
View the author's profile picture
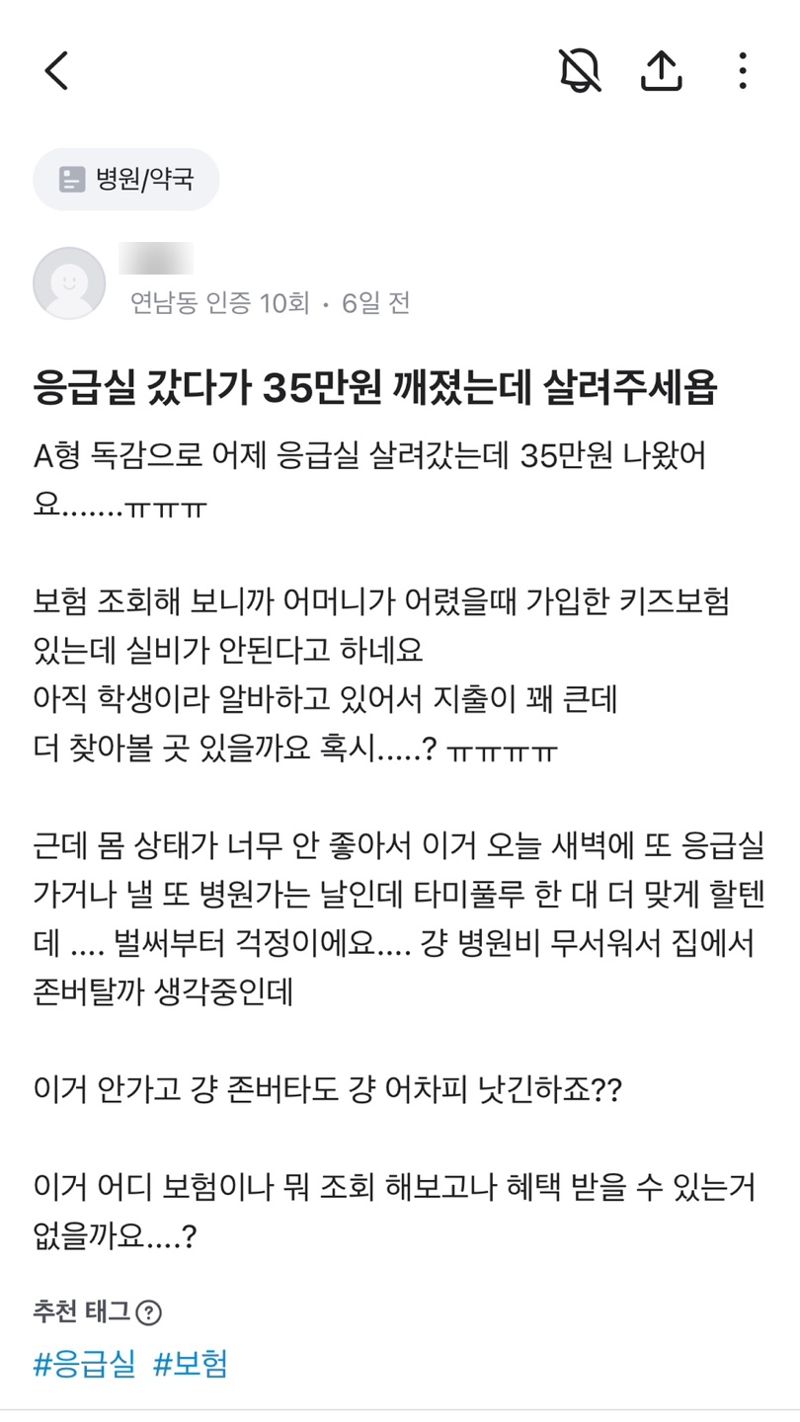(69, 283)
